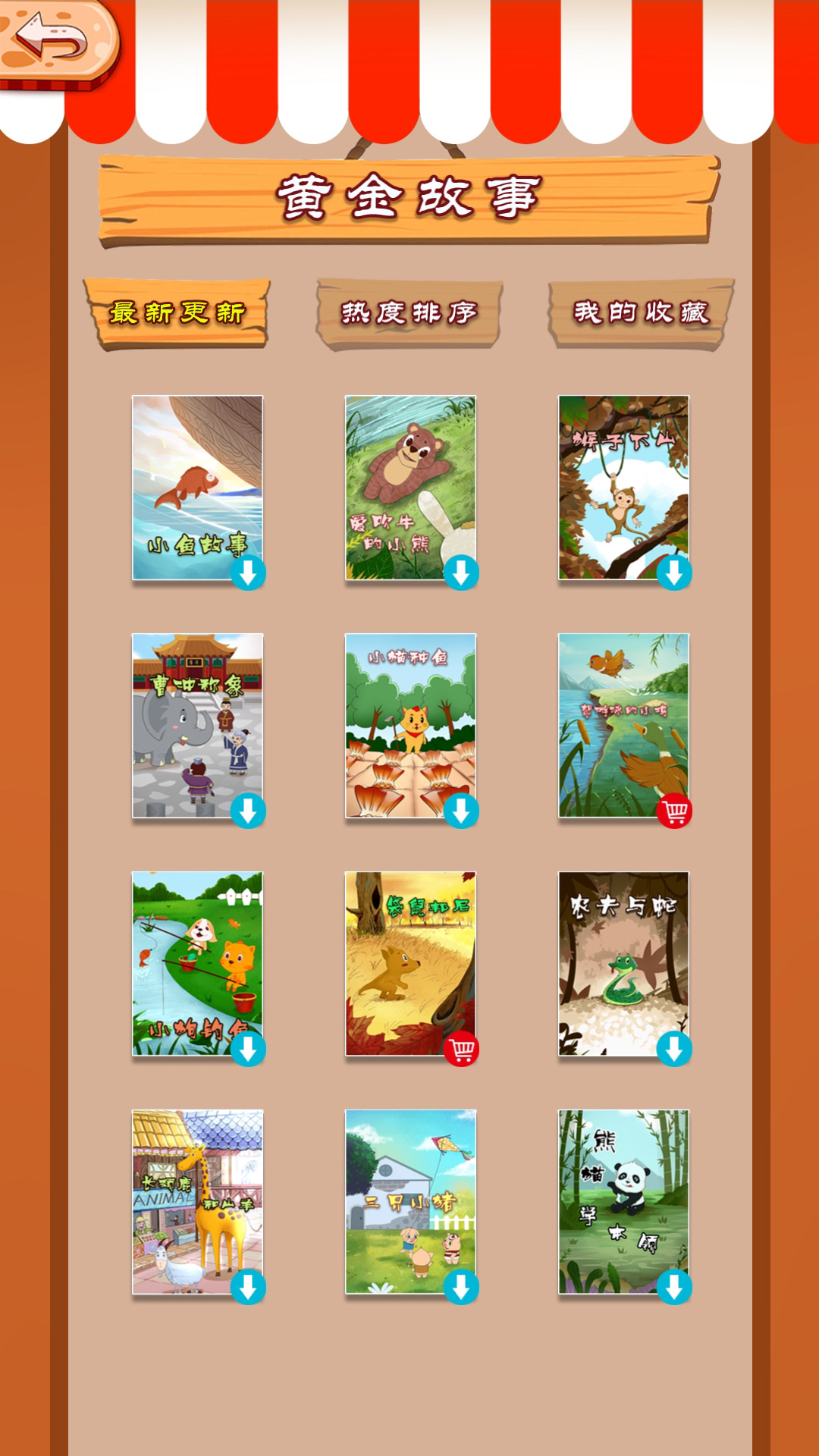Download the 长颈鹿和山羊 story
This screenshot has width=819, height=1456.
[x=247, y=1287]
